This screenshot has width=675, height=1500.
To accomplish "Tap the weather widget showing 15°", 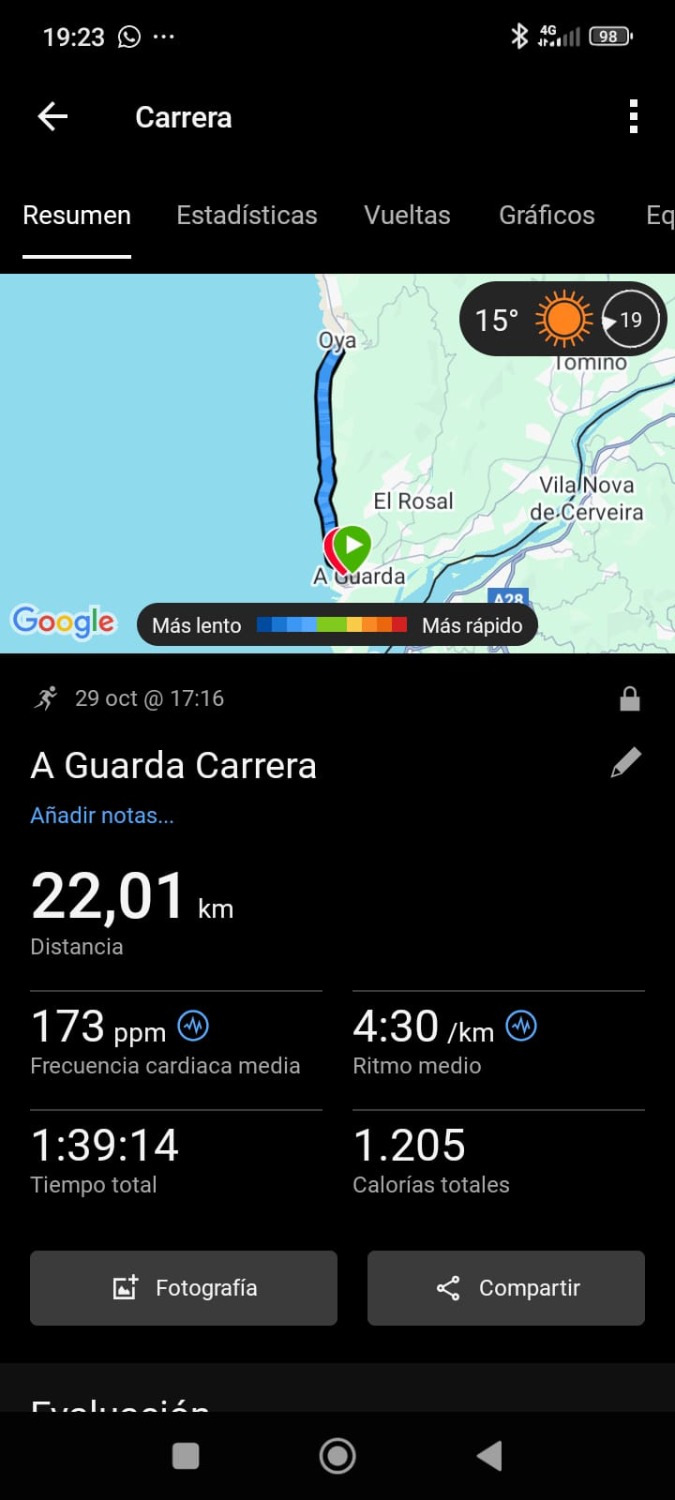I will (563, 320).
